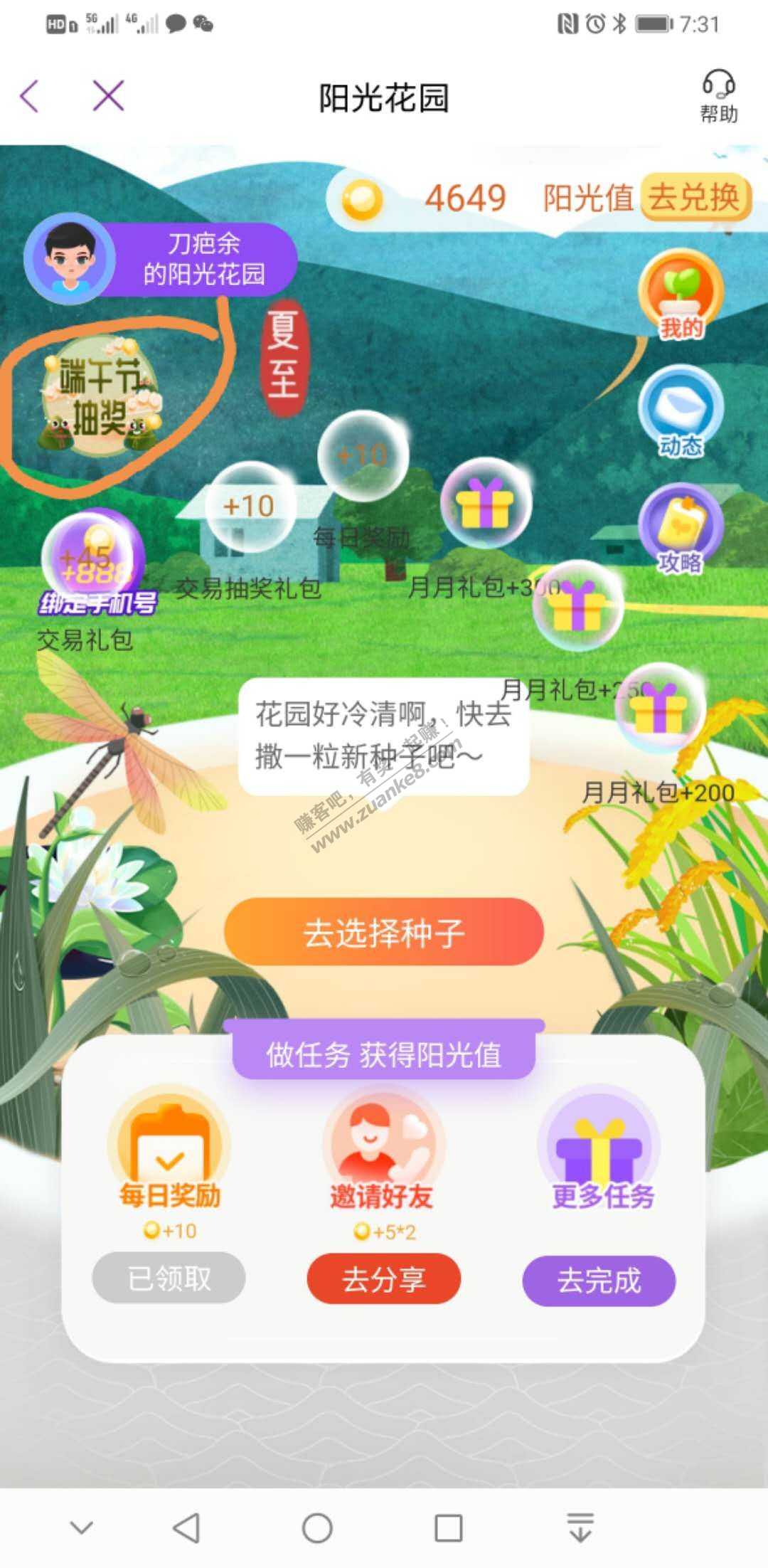Close the 阳光花园 page
This screenshot has height=1568, width=768.
[108, 96]
